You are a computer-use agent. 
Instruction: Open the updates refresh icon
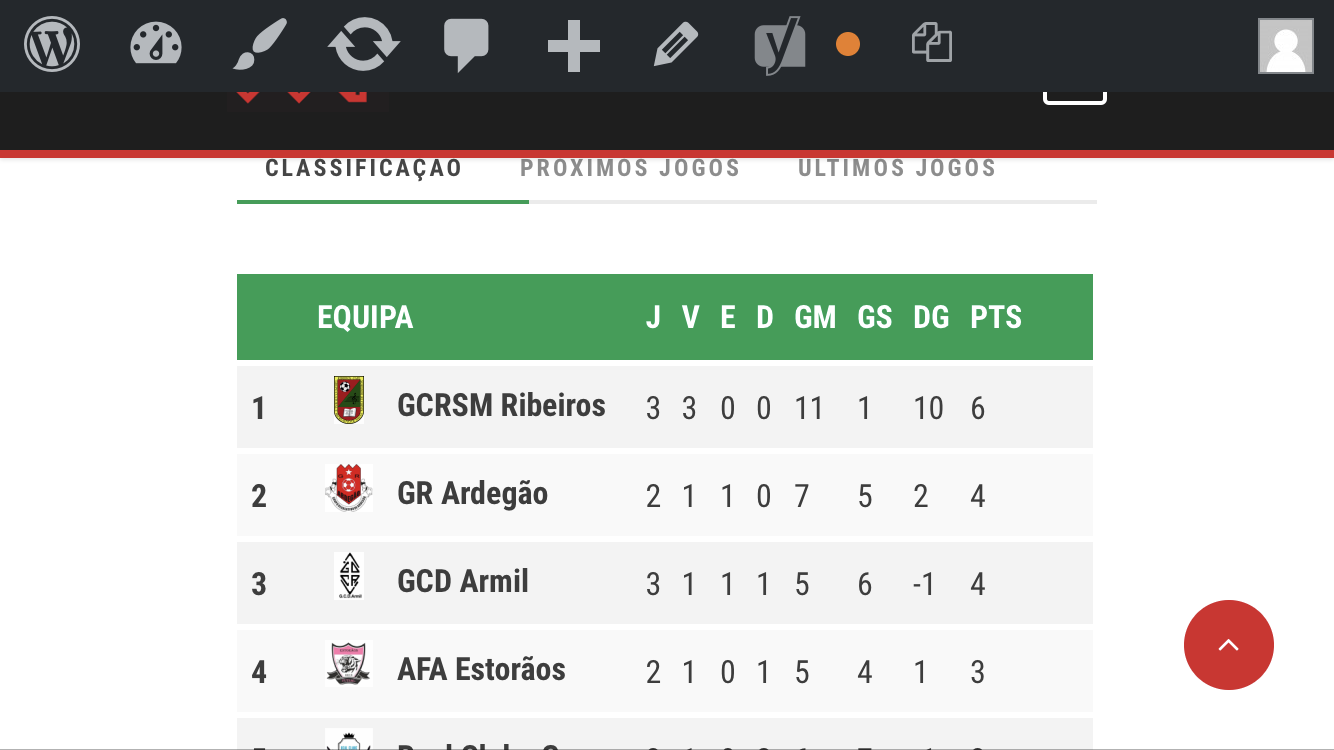(x=364, y=46)
